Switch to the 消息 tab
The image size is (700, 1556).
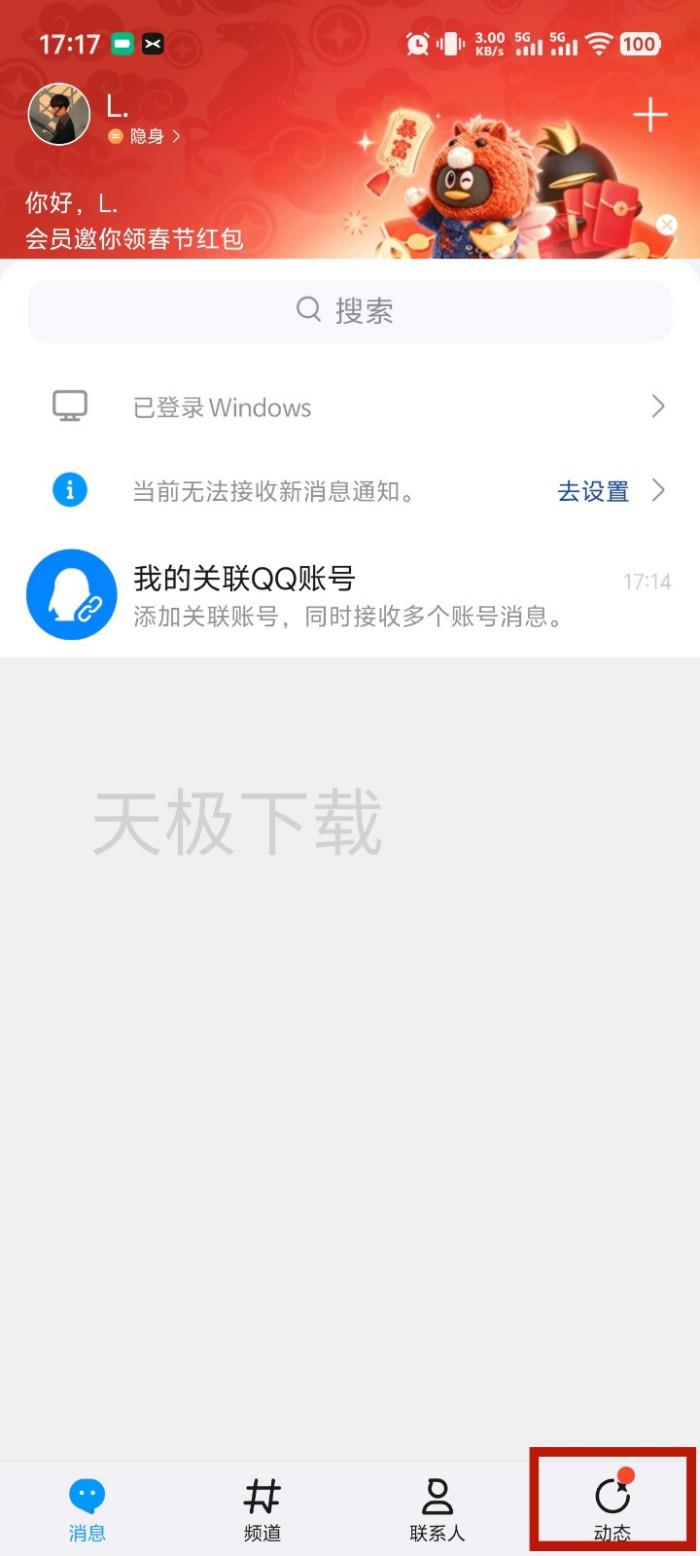pyautogui.click(x=87, y=1508)
